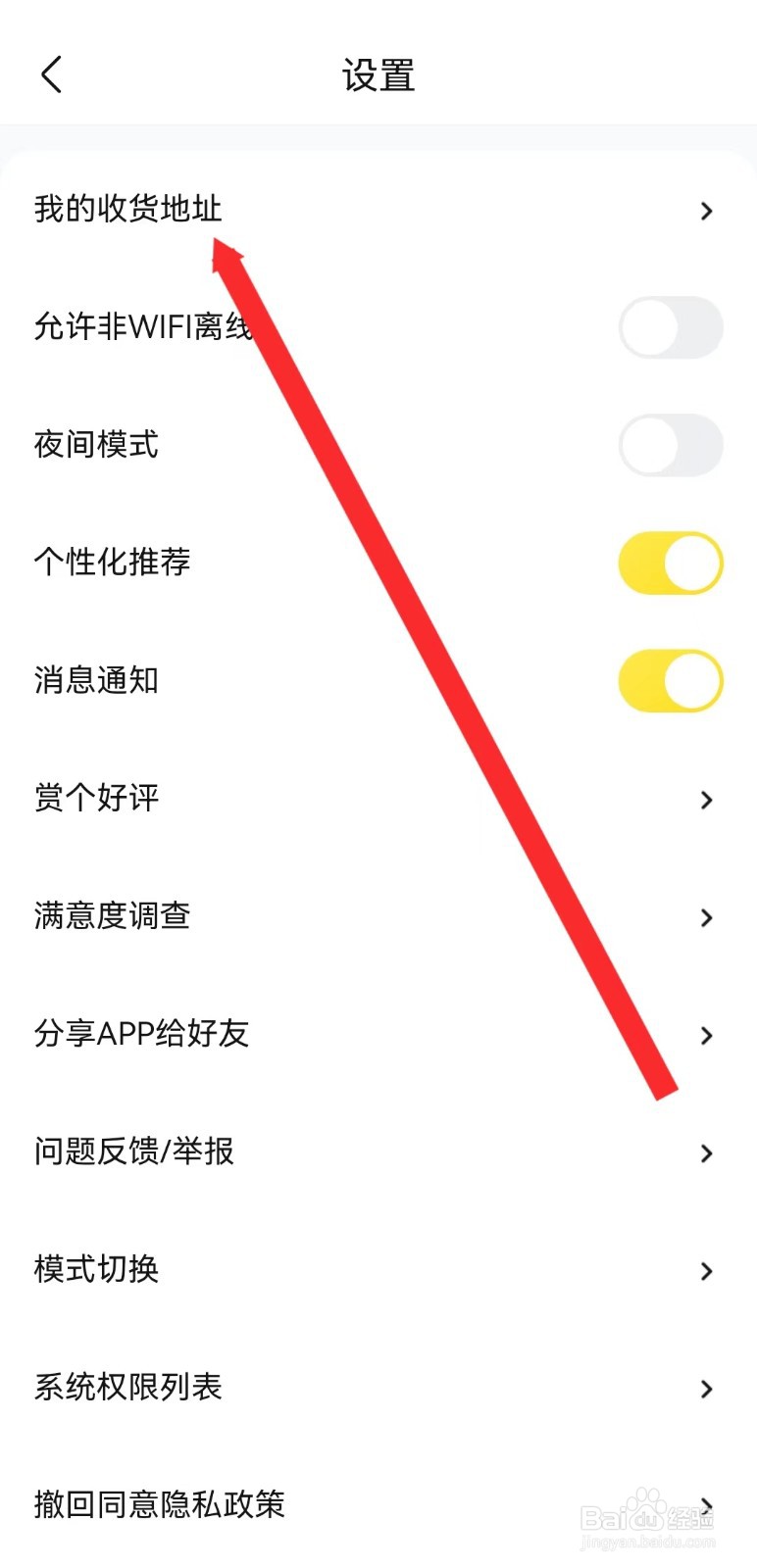The height and width of the screenshot is (1568, 757).
Task: Select 赏个好评 to rate the app
Action: tap(95, 799)
